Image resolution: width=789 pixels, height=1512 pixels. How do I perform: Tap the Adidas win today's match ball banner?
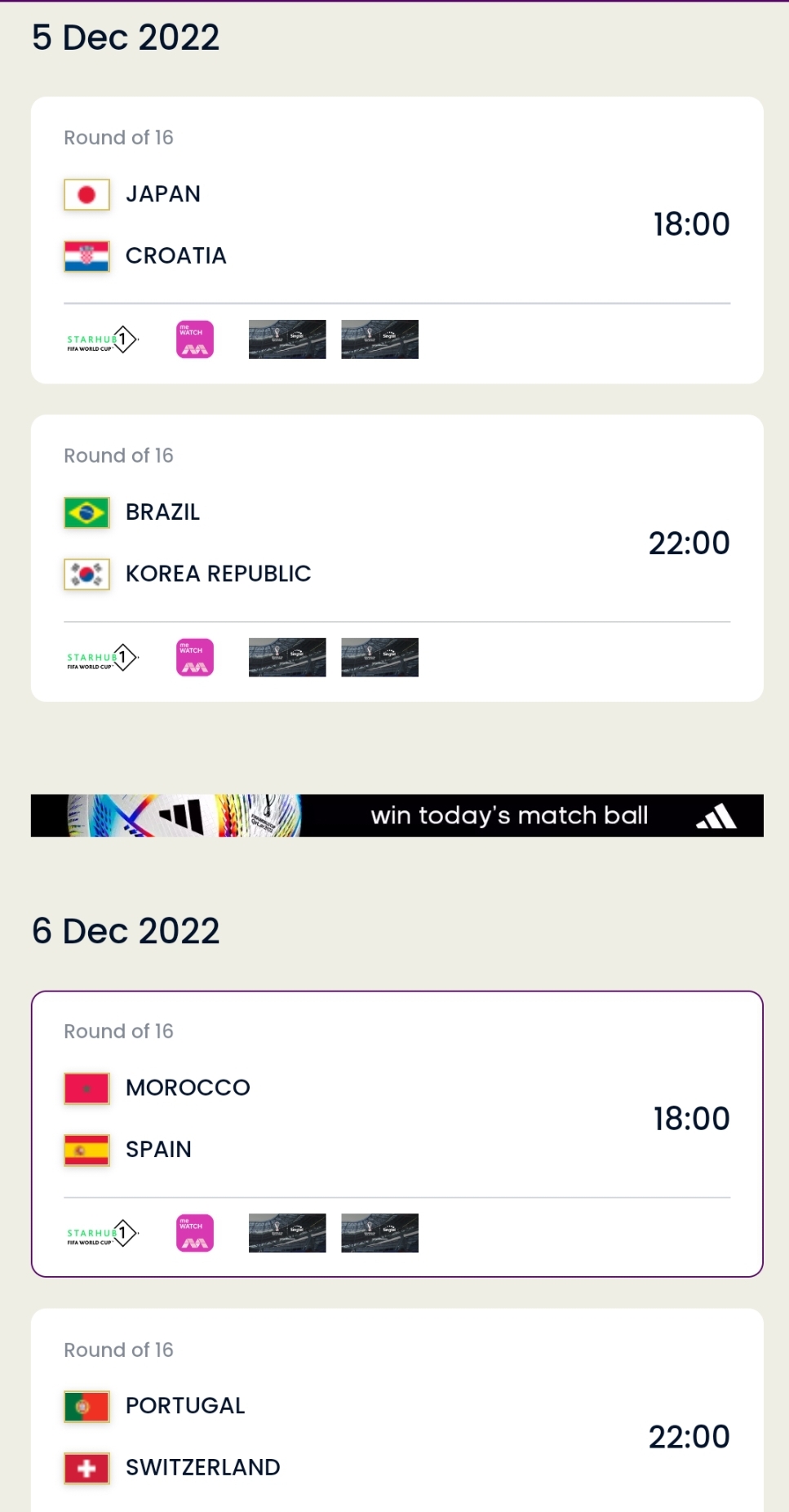397,815
